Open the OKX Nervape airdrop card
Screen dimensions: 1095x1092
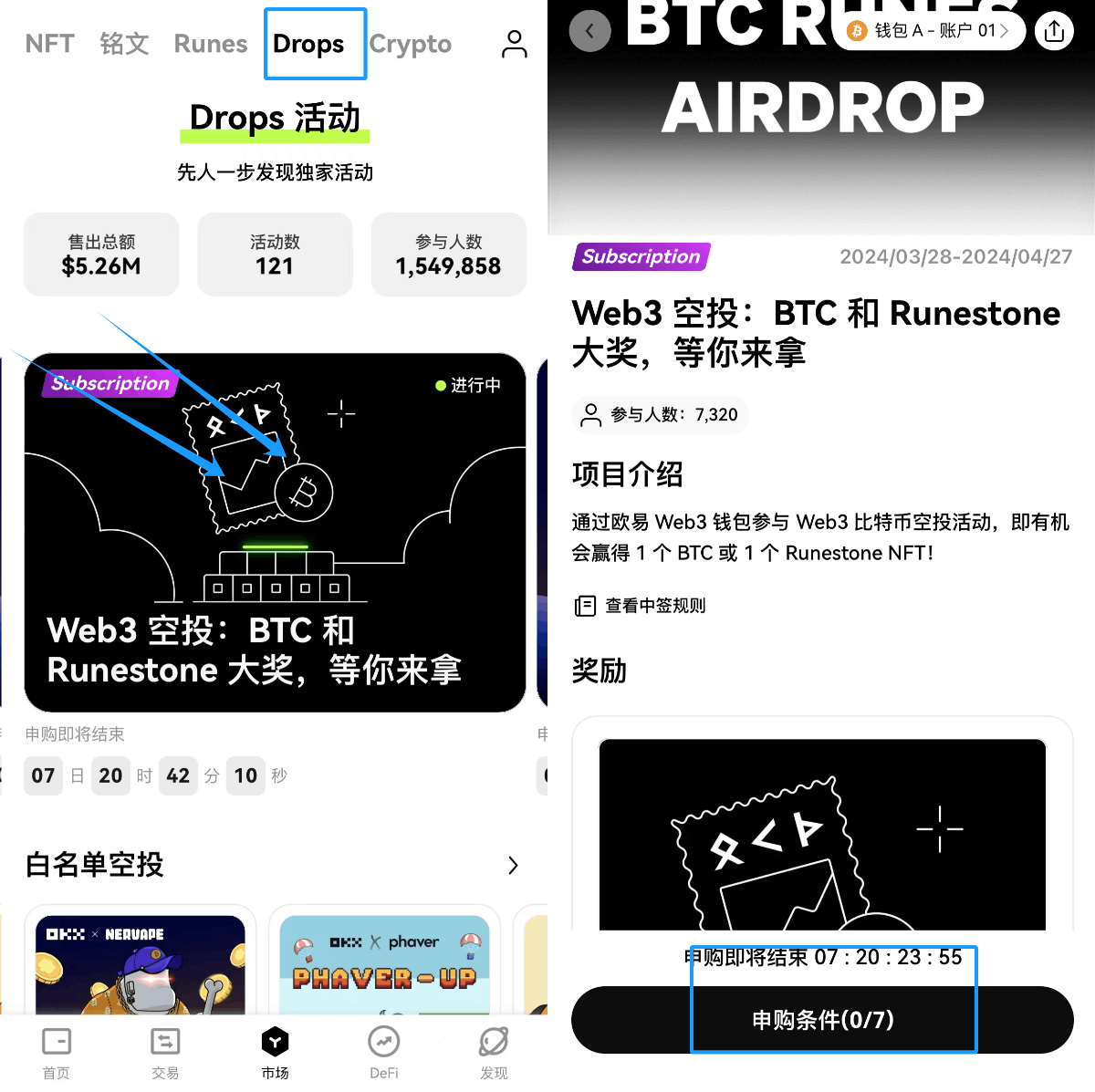click(x=140, y=962)
